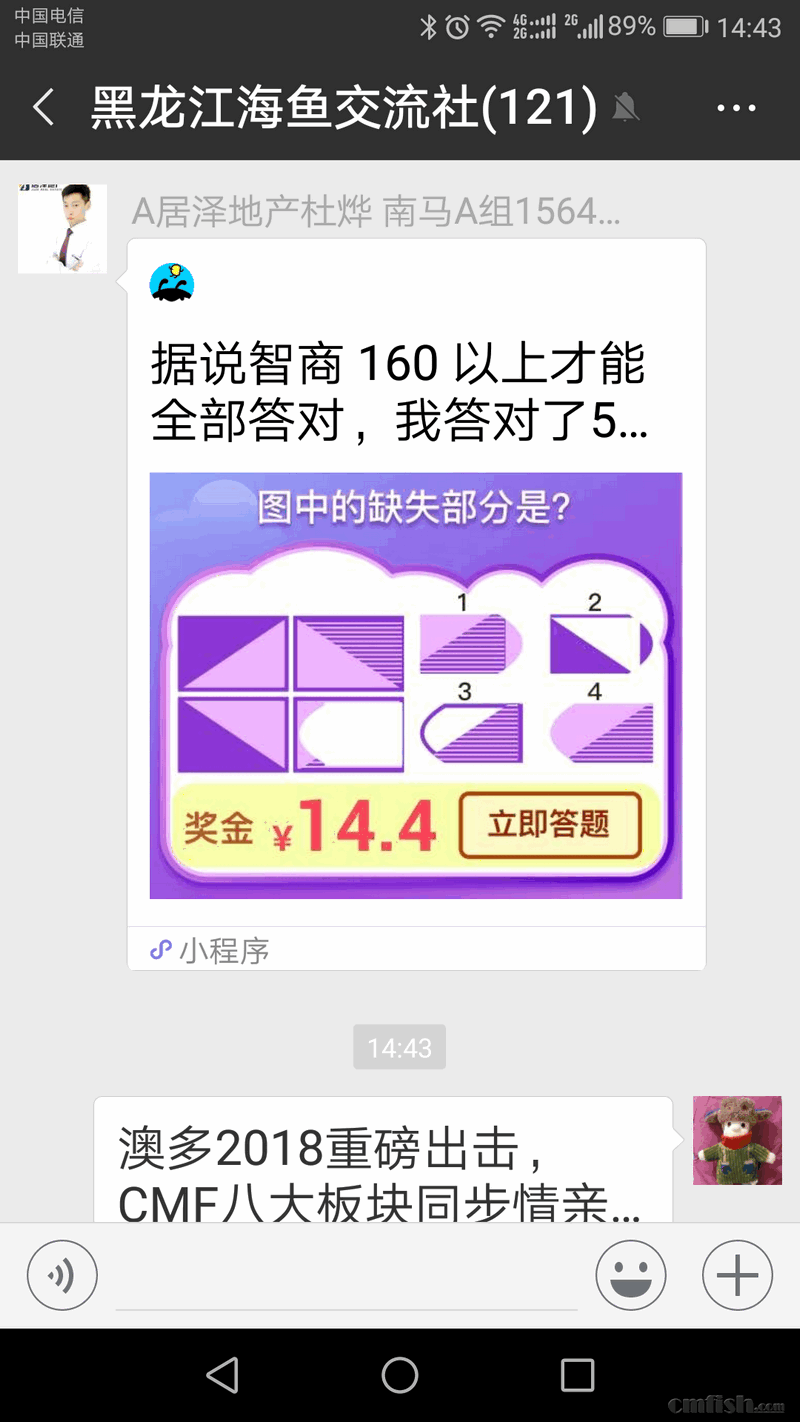The image size is (800, 1422).
Task: Go back from the group chat
Action: pyautogui.click(x=43, y=108)
